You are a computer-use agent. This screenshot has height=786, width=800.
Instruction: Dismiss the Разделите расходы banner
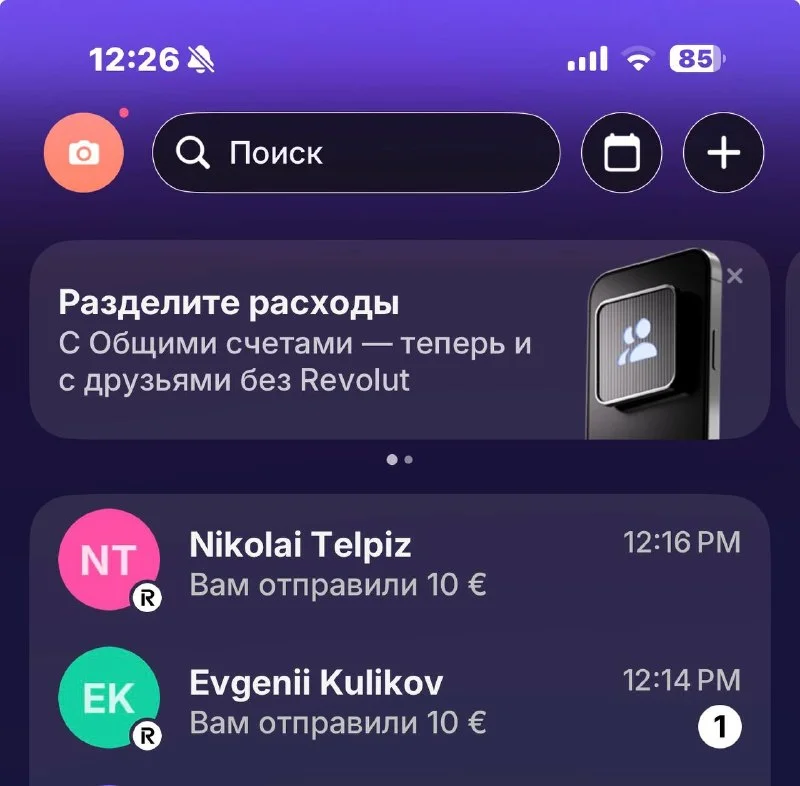click(x=735, y=276)
